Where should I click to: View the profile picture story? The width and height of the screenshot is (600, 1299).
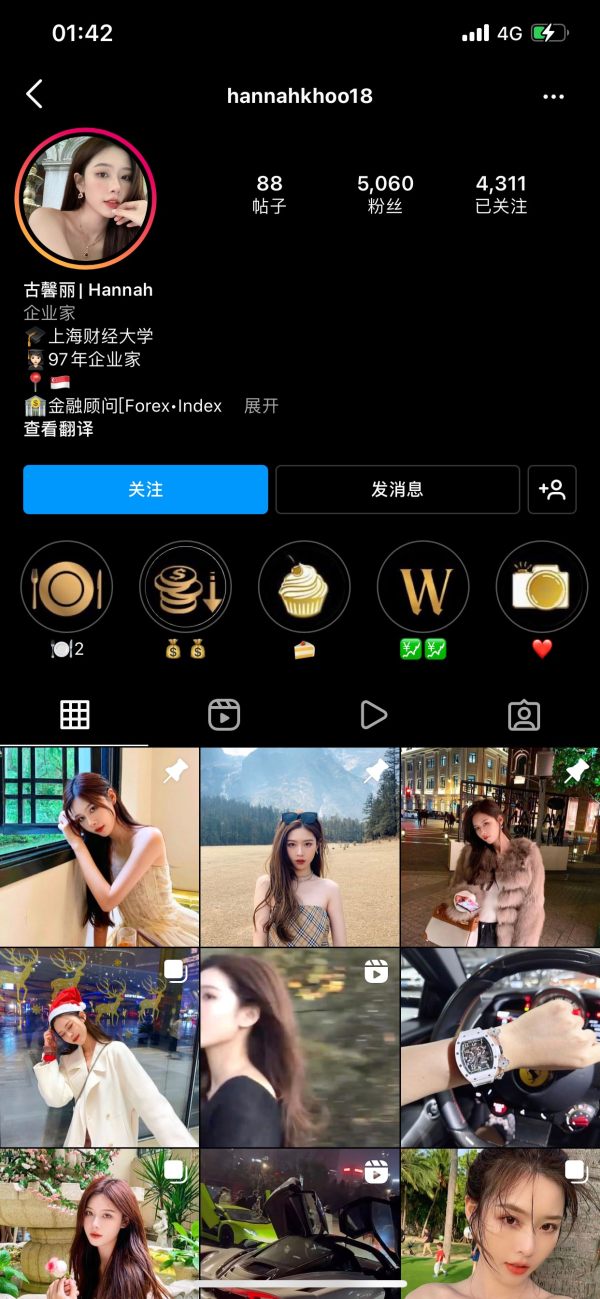[85, 198]
